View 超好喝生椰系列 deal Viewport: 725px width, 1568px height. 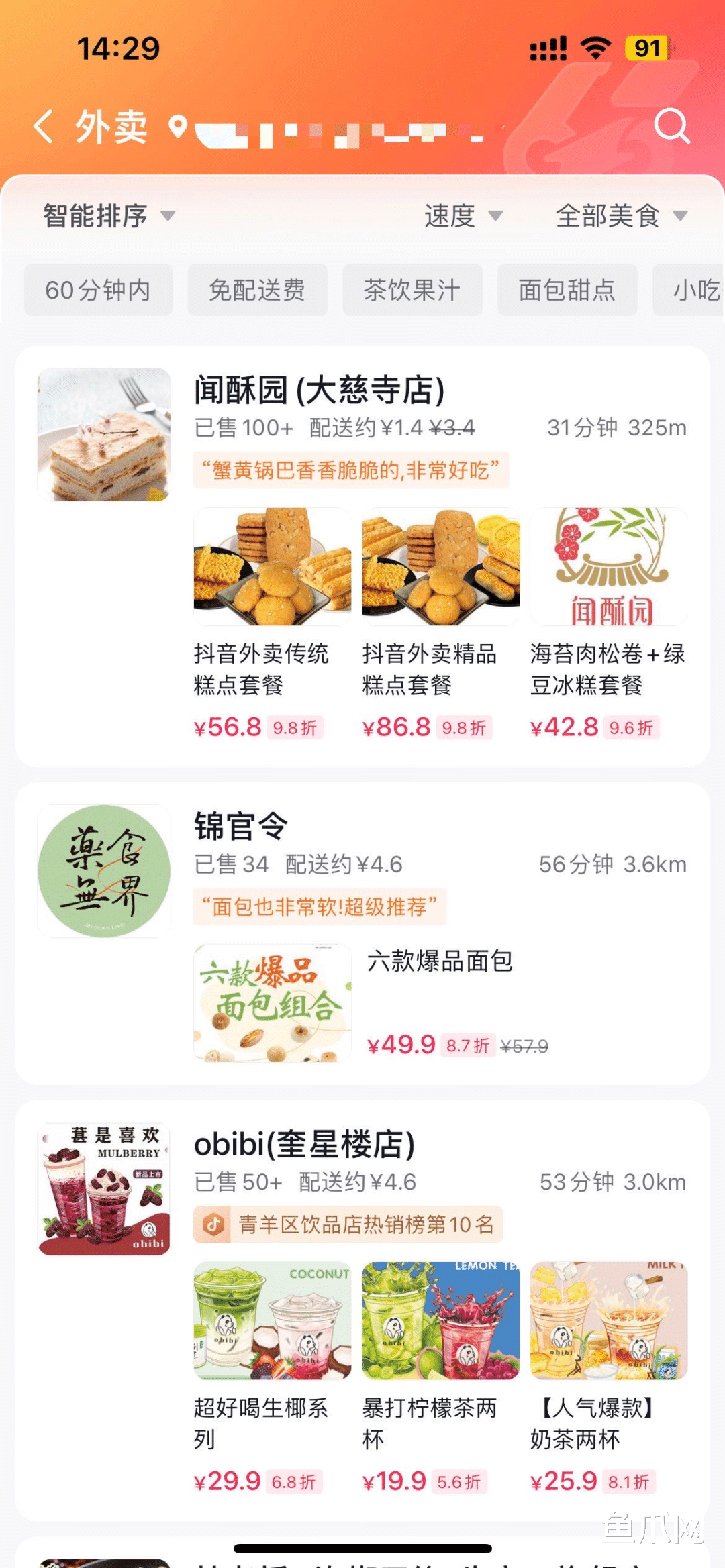(272, 1375)
